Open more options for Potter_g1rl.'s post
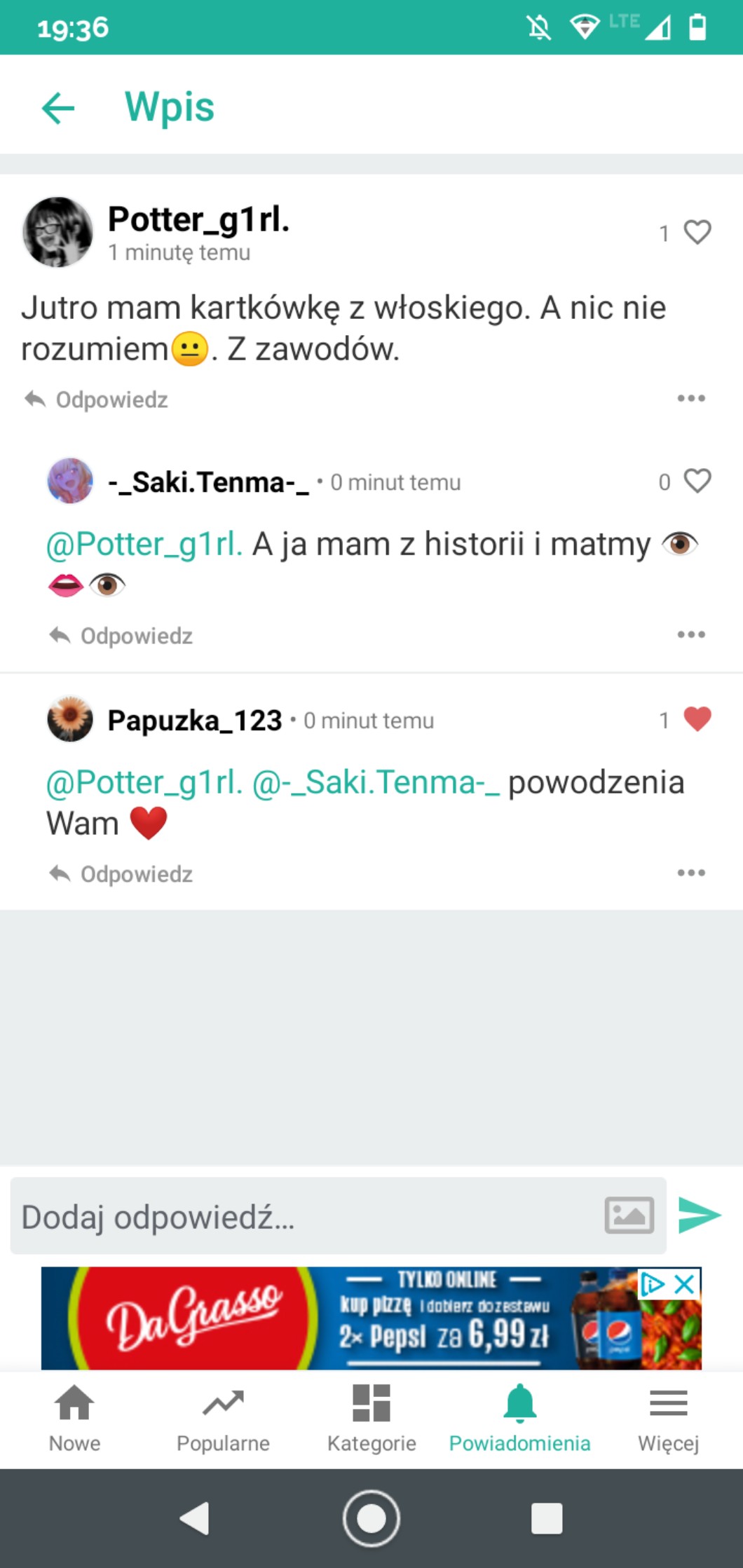This screenshot has height=1568, width=743. (x=690, y=398)
